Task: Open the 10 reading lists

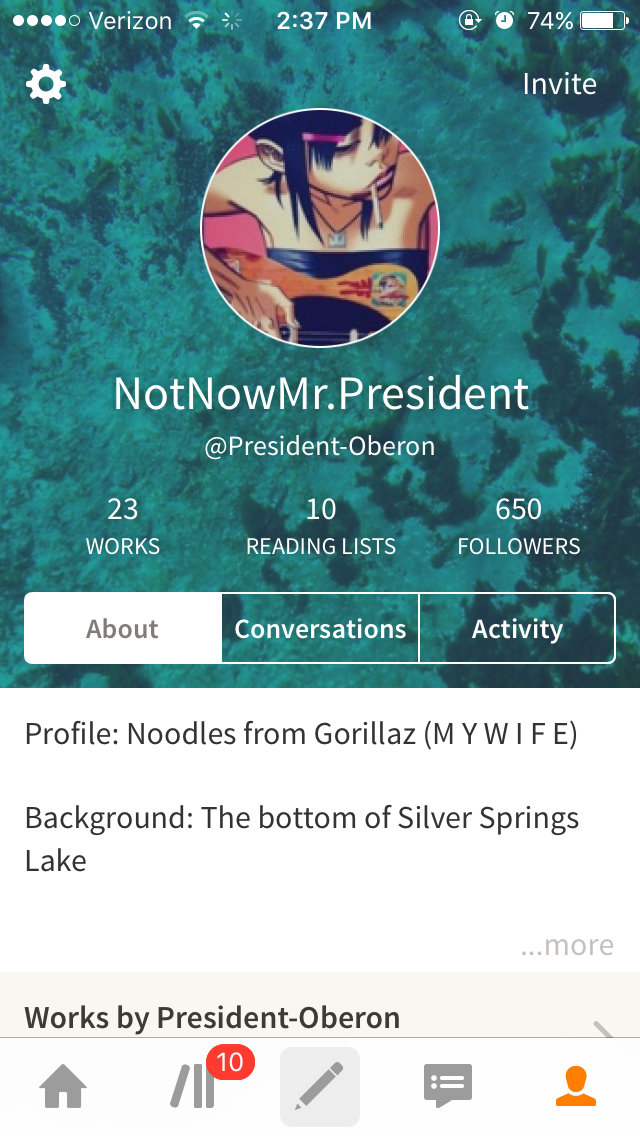Action: pyautogui.click(x=320, y=526)
